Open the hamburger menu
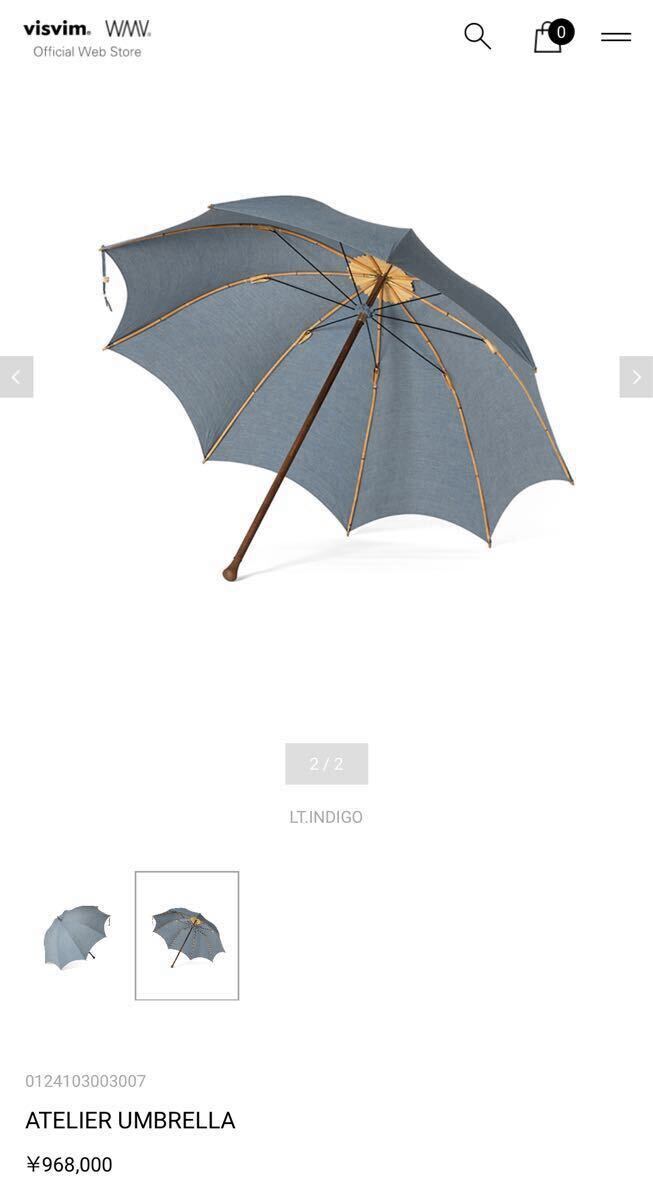The image size is (653, 1200). click(616, 37)
